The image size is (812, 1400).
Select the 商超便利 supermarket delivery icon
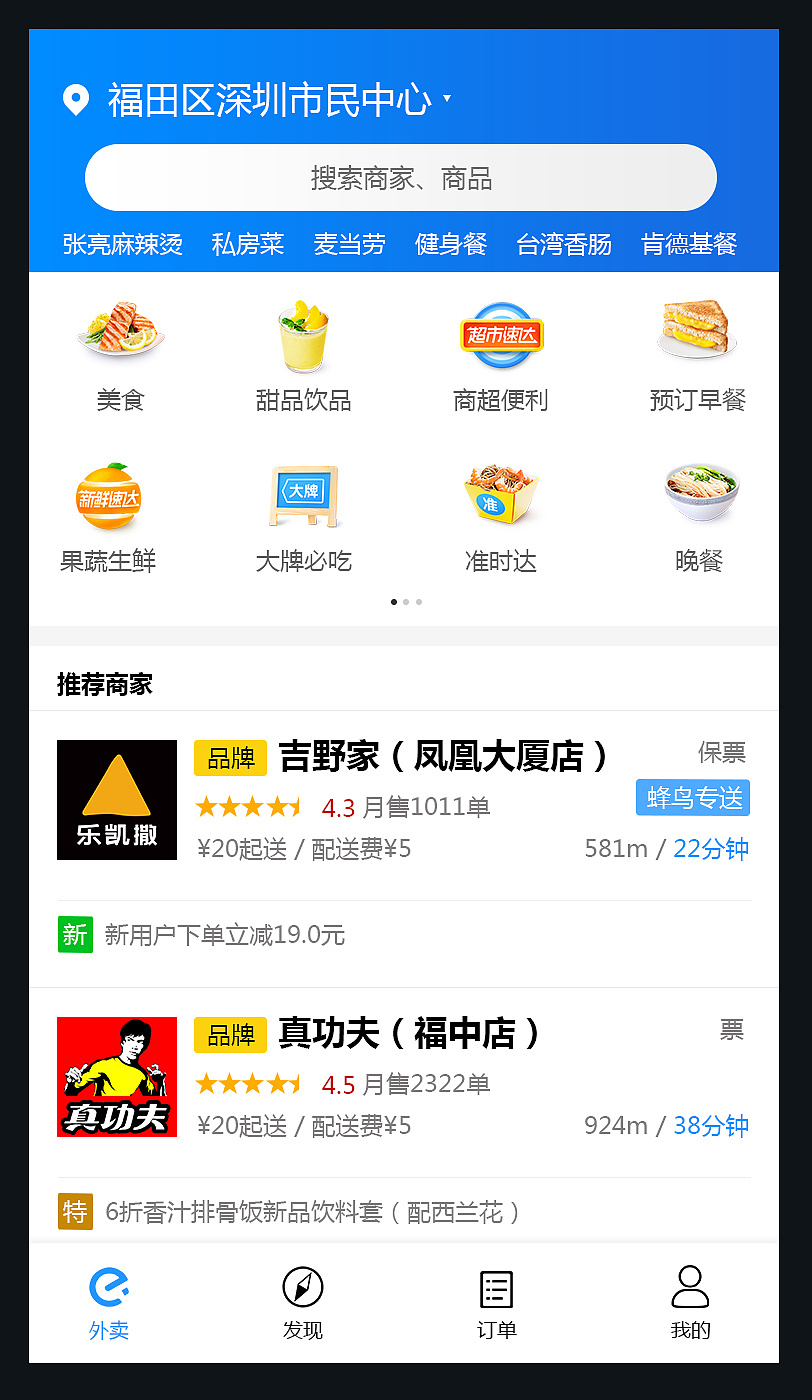point(500,333)
